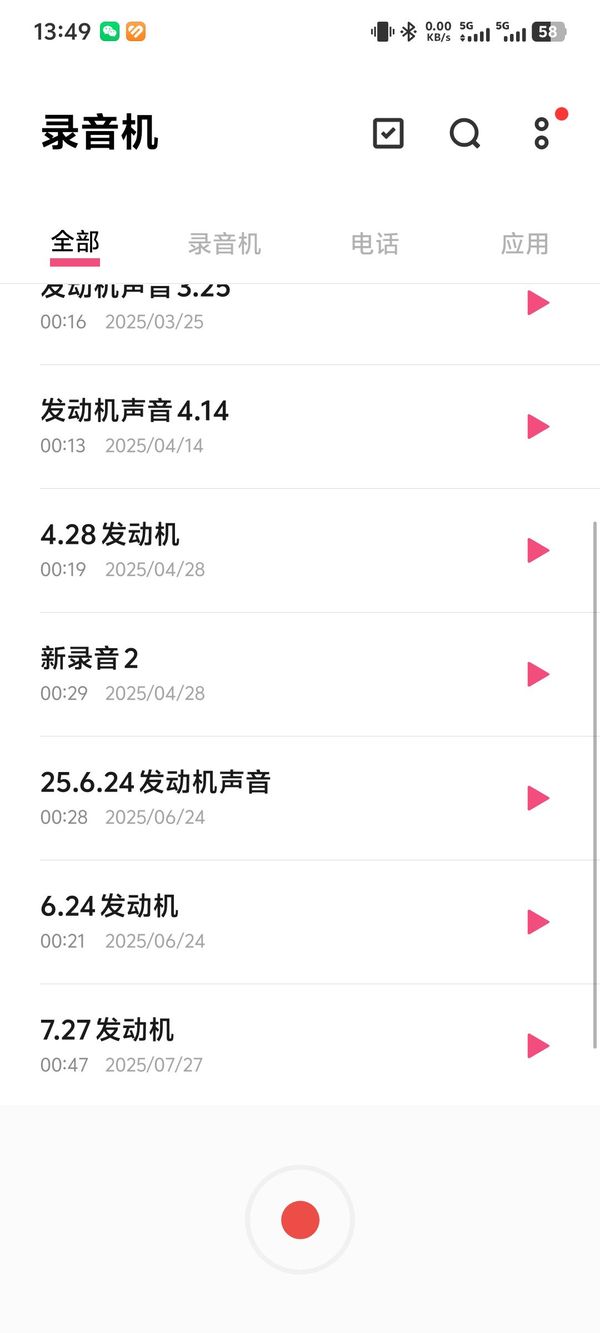Play the recording dated 2025/03/25
600x1333 pixels.
click(538, 303)
